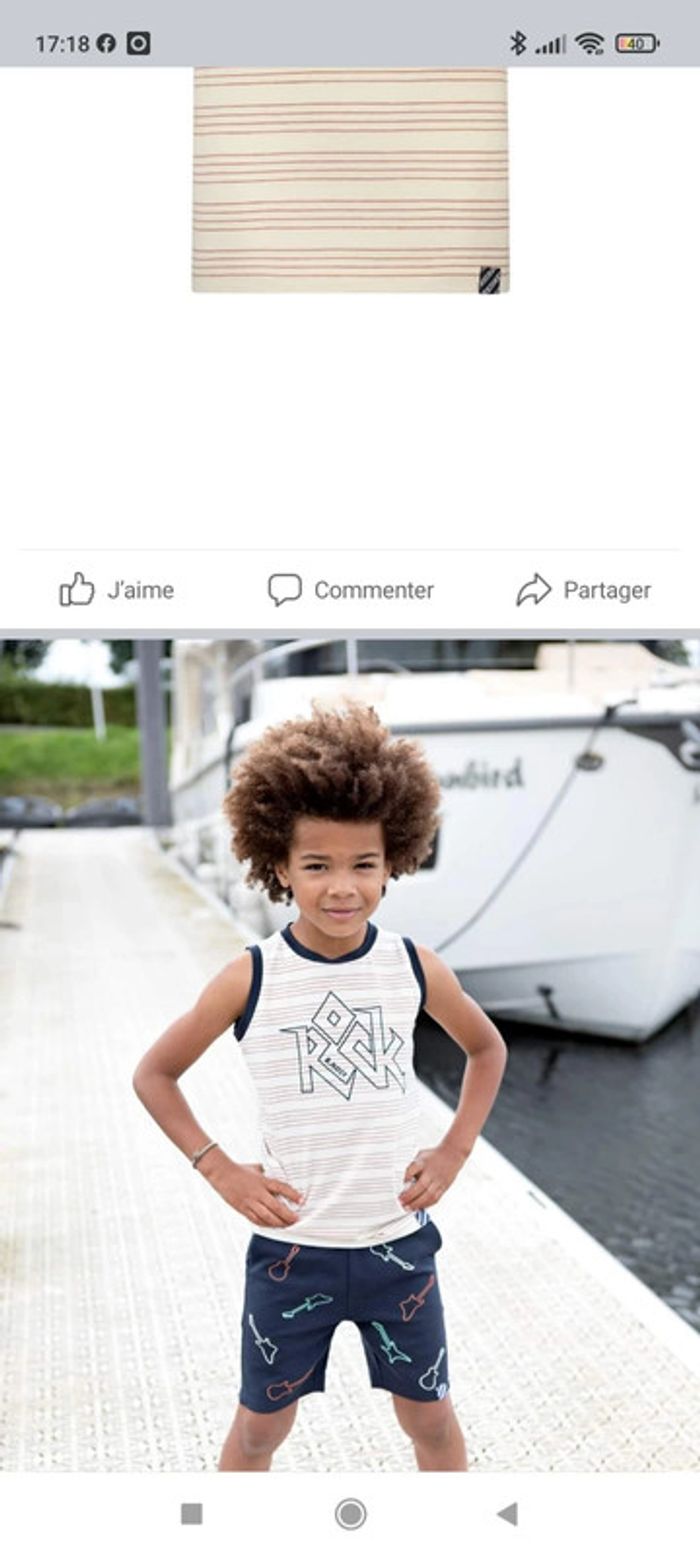Open the recent apps overview
The height and width of the screenshot is (1556, 700).
tap(192, 1514)
